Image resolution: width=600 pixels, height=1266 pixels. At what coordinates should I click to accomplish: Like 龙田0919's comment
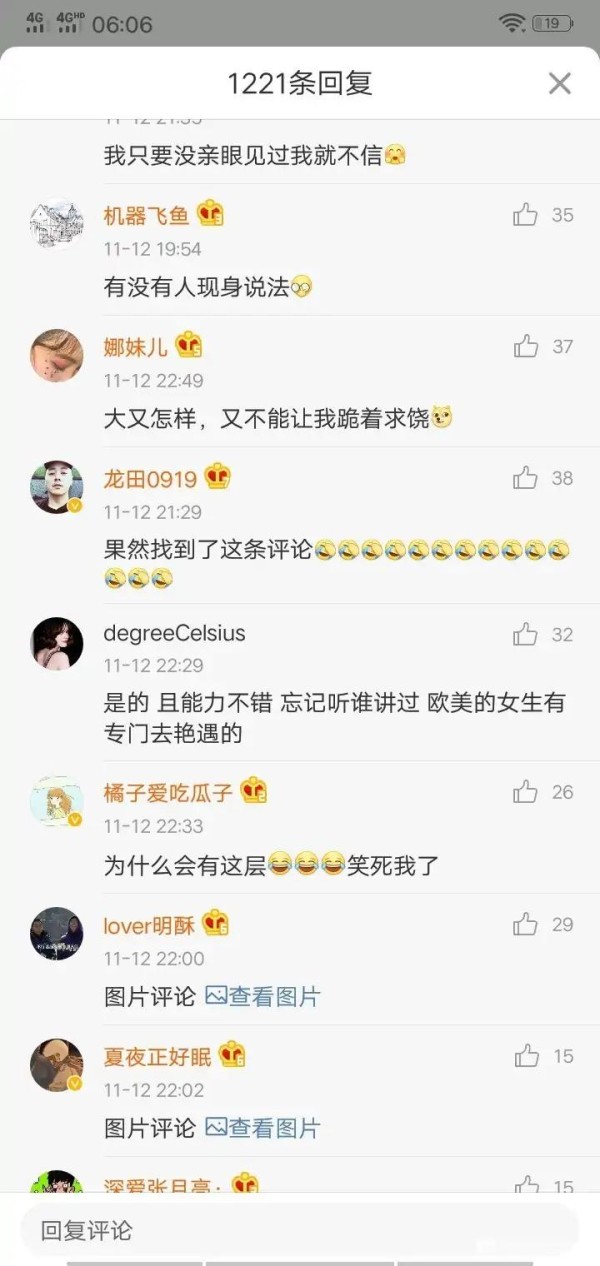click(526, 478)
